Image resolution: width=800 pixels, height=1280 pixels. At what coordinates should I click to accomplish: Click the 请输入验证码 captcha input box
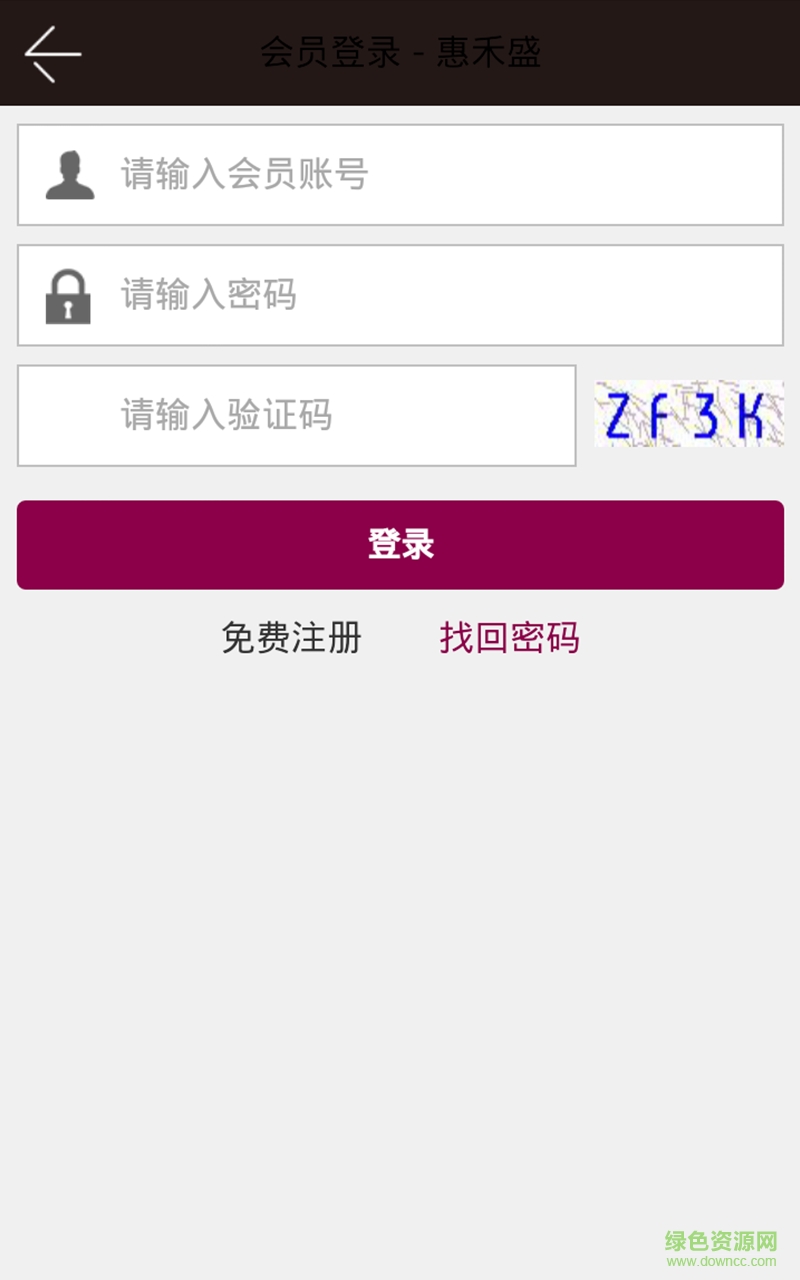296,416
